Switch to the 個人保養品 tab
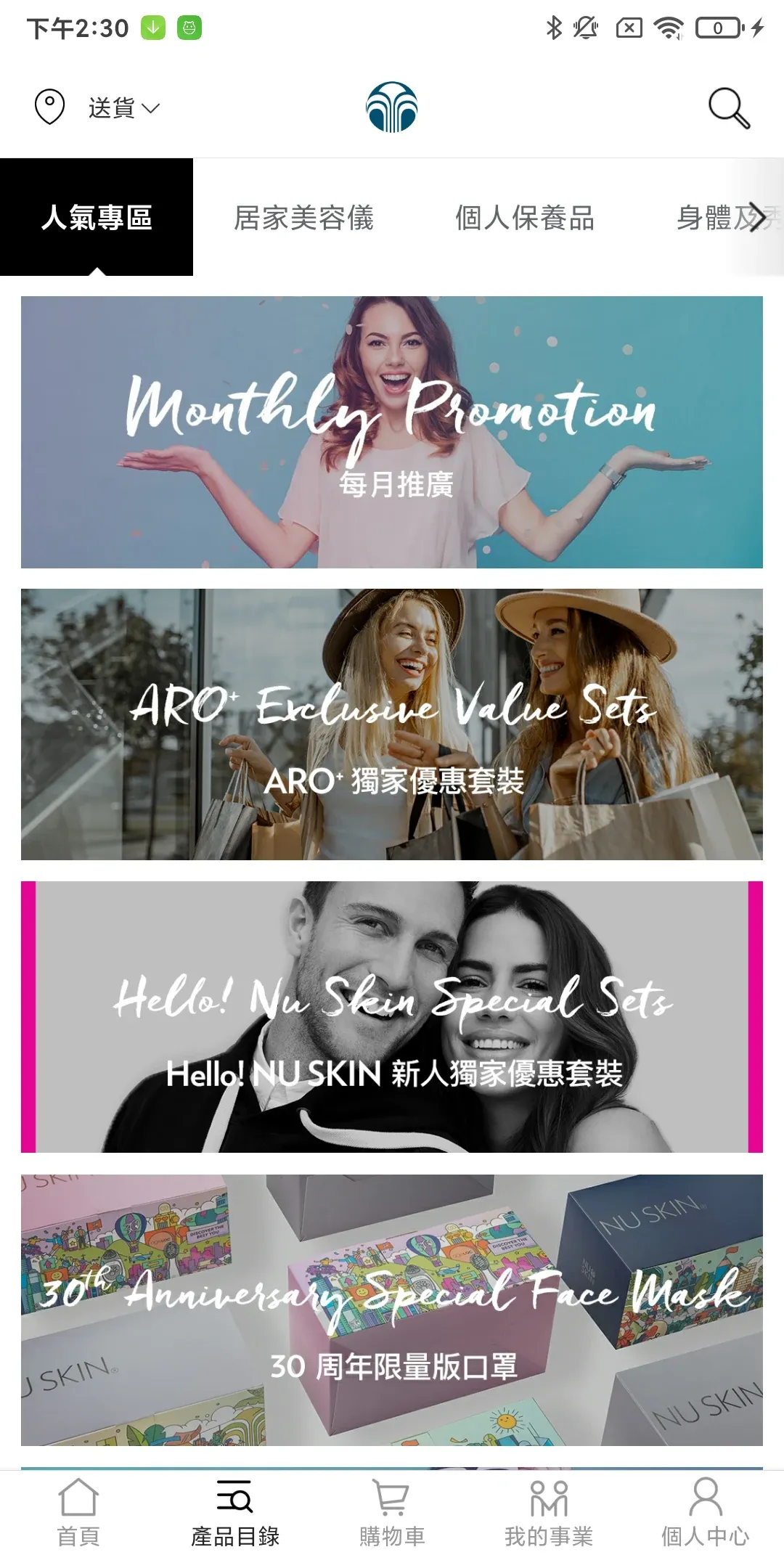This screenshot has height=1568, width=784. (525, 217)
